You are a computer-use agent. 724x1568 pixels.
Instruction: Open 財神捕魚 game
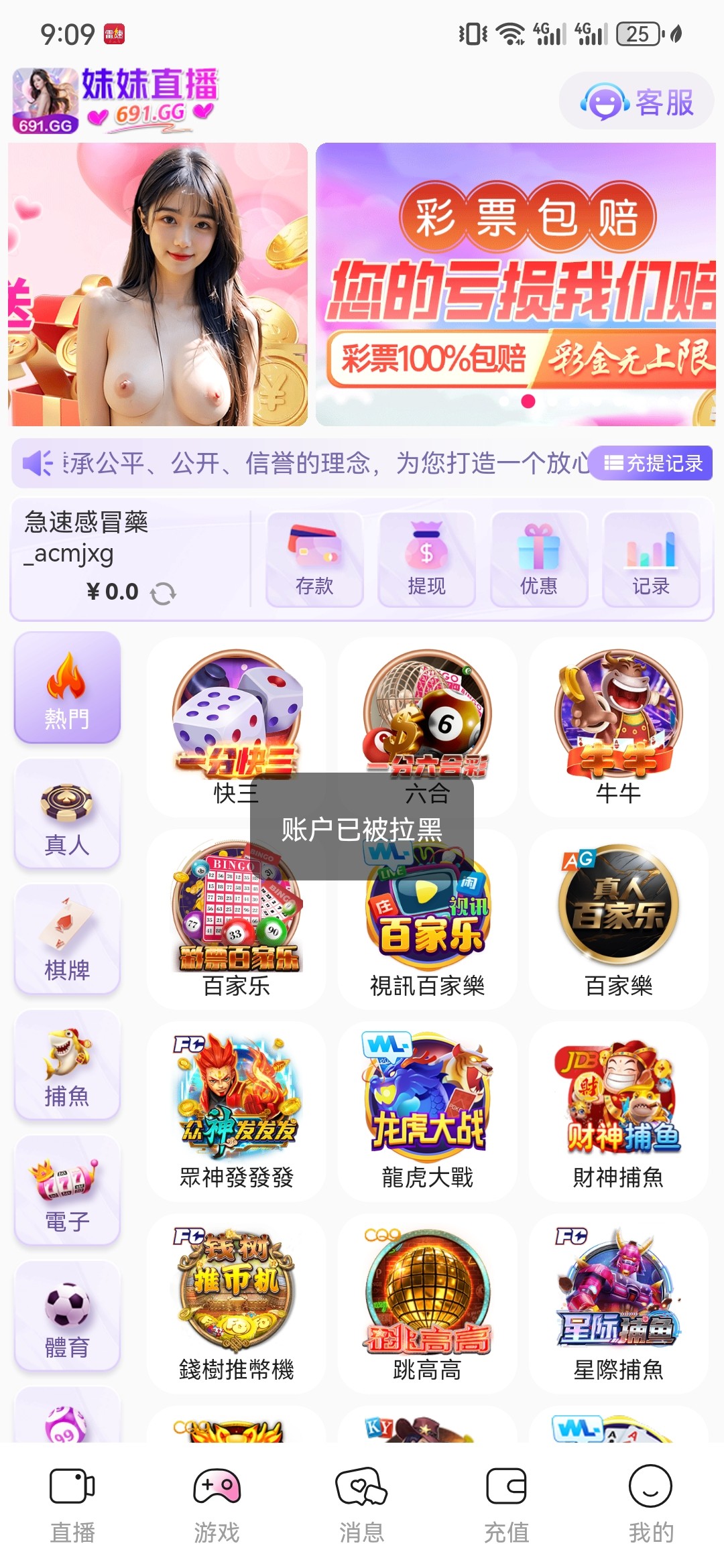pyautogui.click(x=618, y=1111)
